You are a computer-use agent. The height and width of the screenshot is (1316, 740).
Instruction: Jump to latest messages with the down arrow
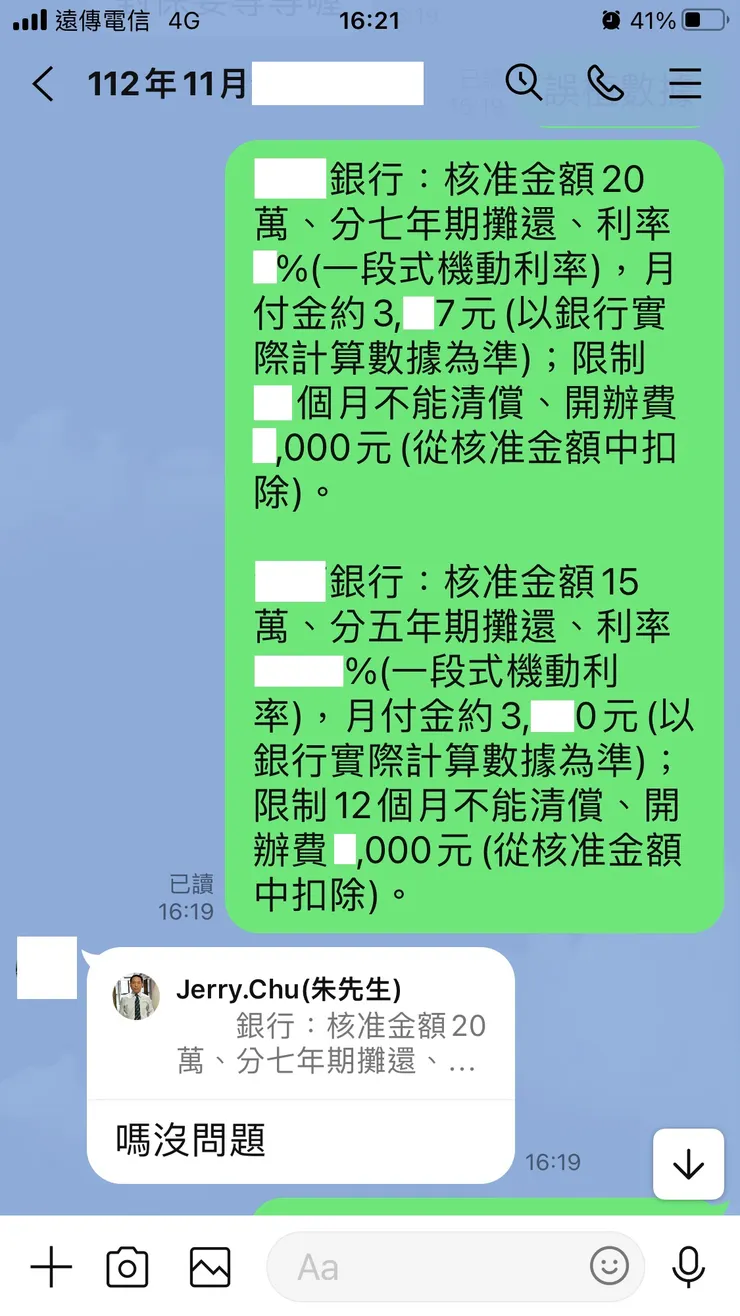coord(688,1164)
